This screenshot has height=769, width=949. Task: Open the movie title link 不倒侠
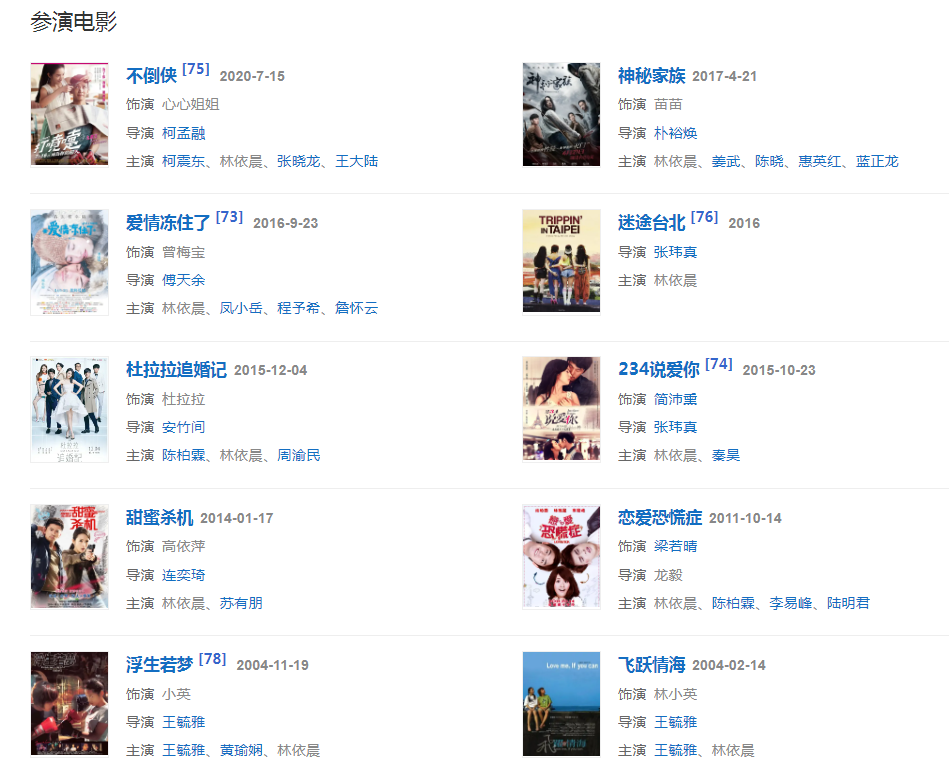coord(151,76)
